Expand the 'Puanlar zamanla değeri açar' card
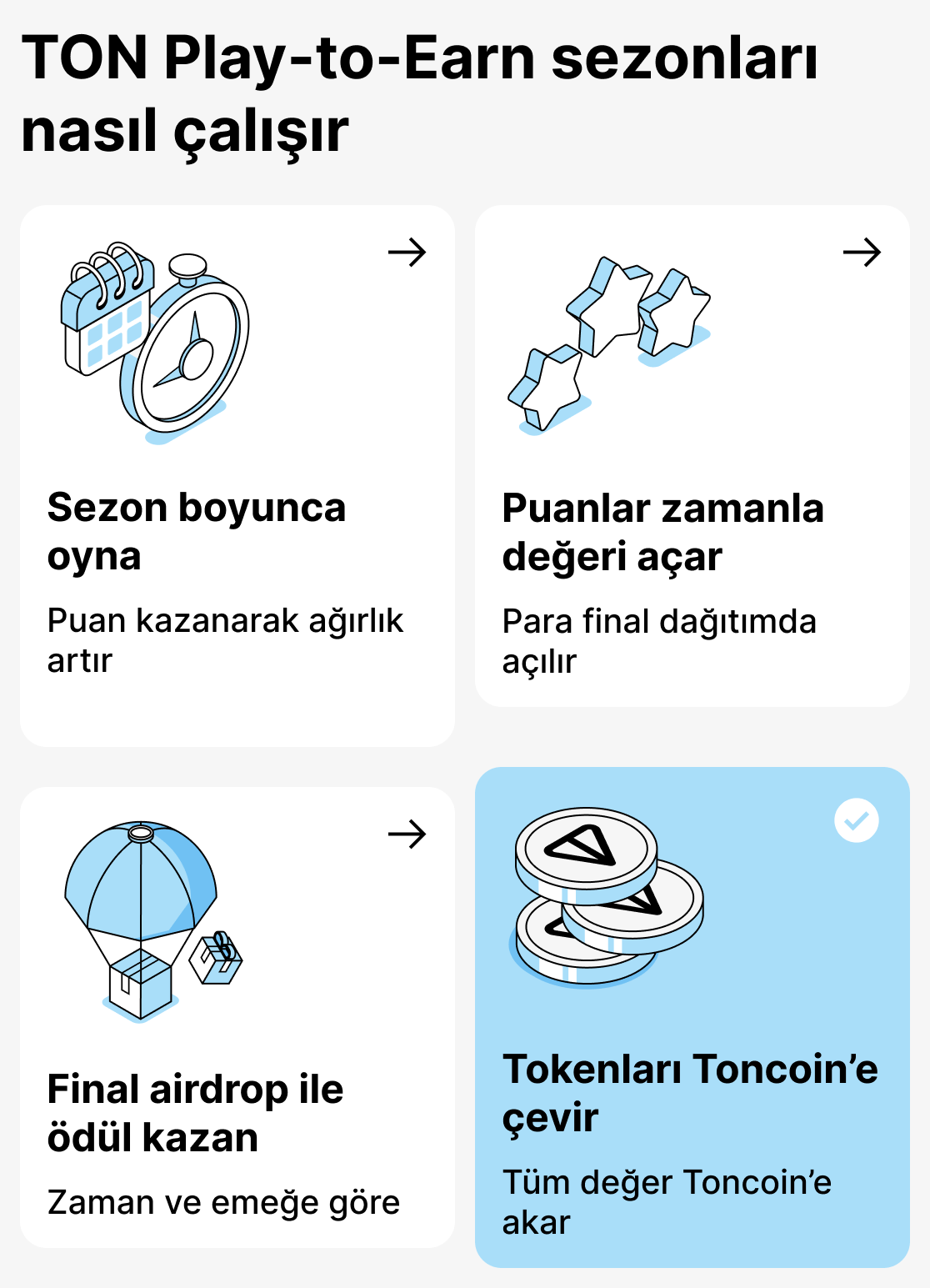Screen dimensions: 930x1288 point(862,253)
